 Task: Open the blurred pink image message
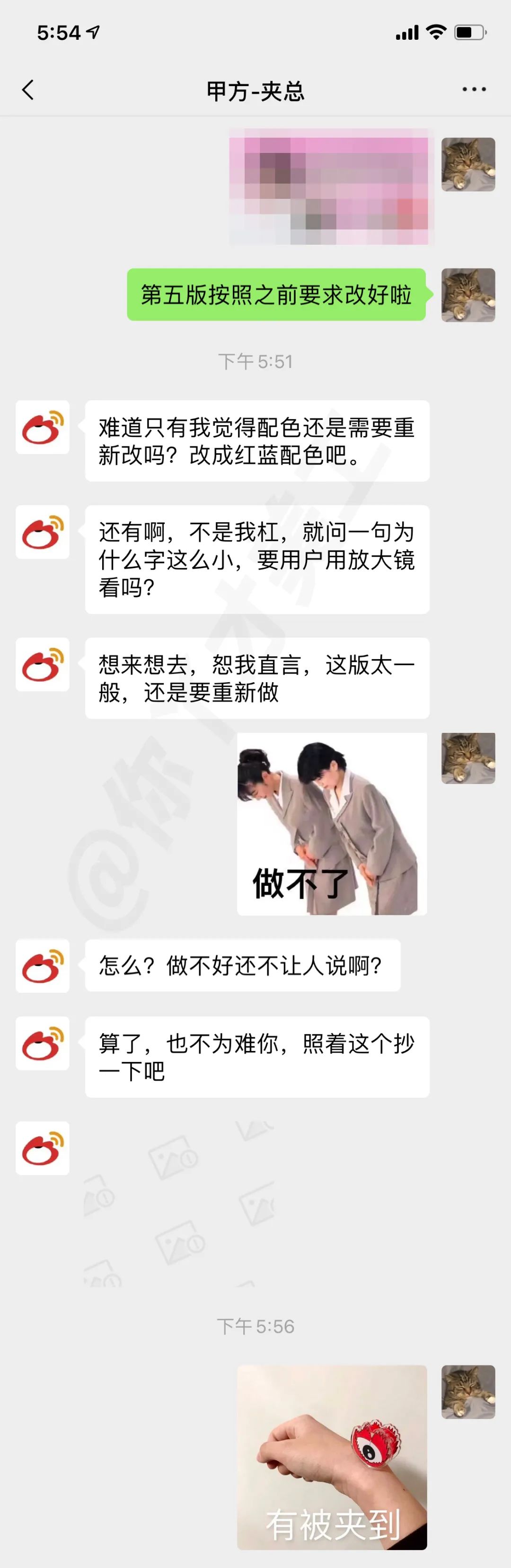[x=329, y=187]
